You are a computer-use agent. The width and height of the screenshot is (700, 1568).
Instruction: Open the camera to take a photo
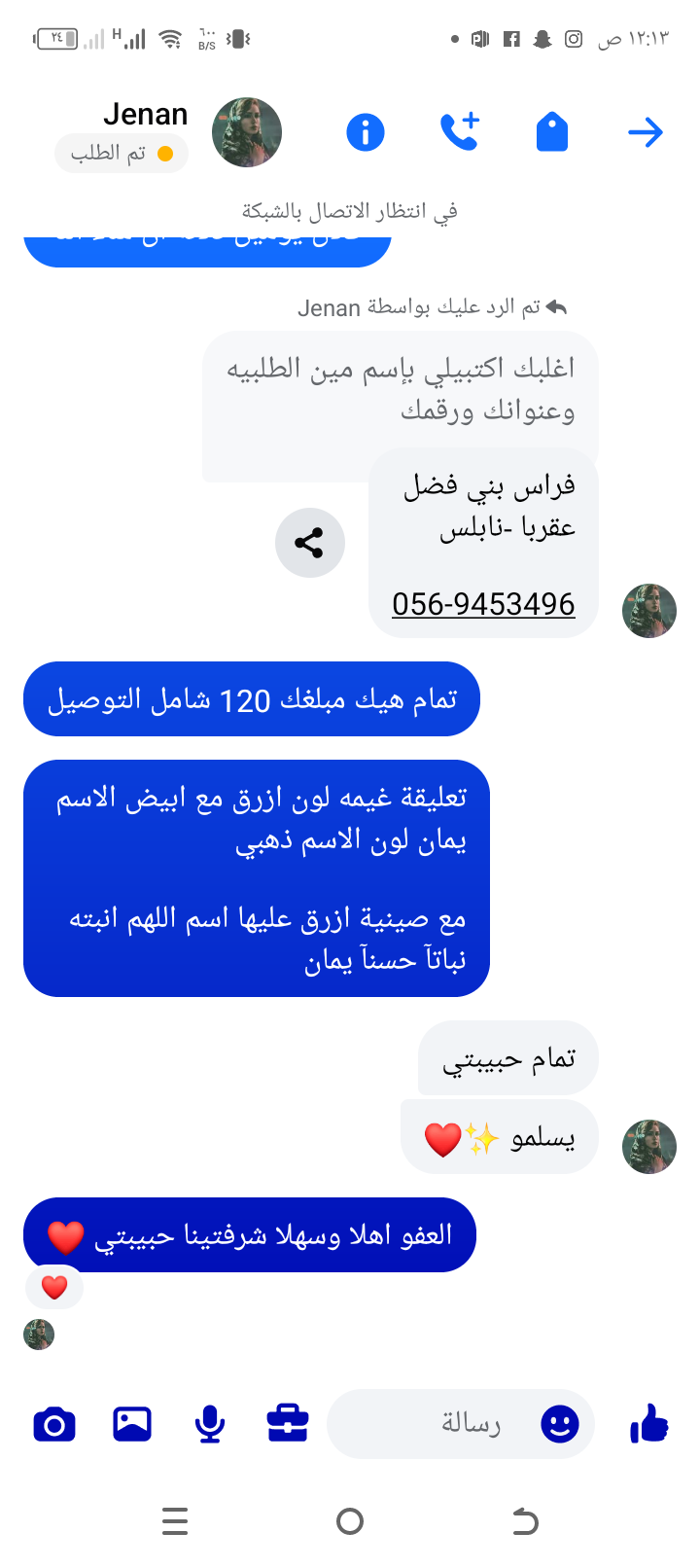[54, 1425]
